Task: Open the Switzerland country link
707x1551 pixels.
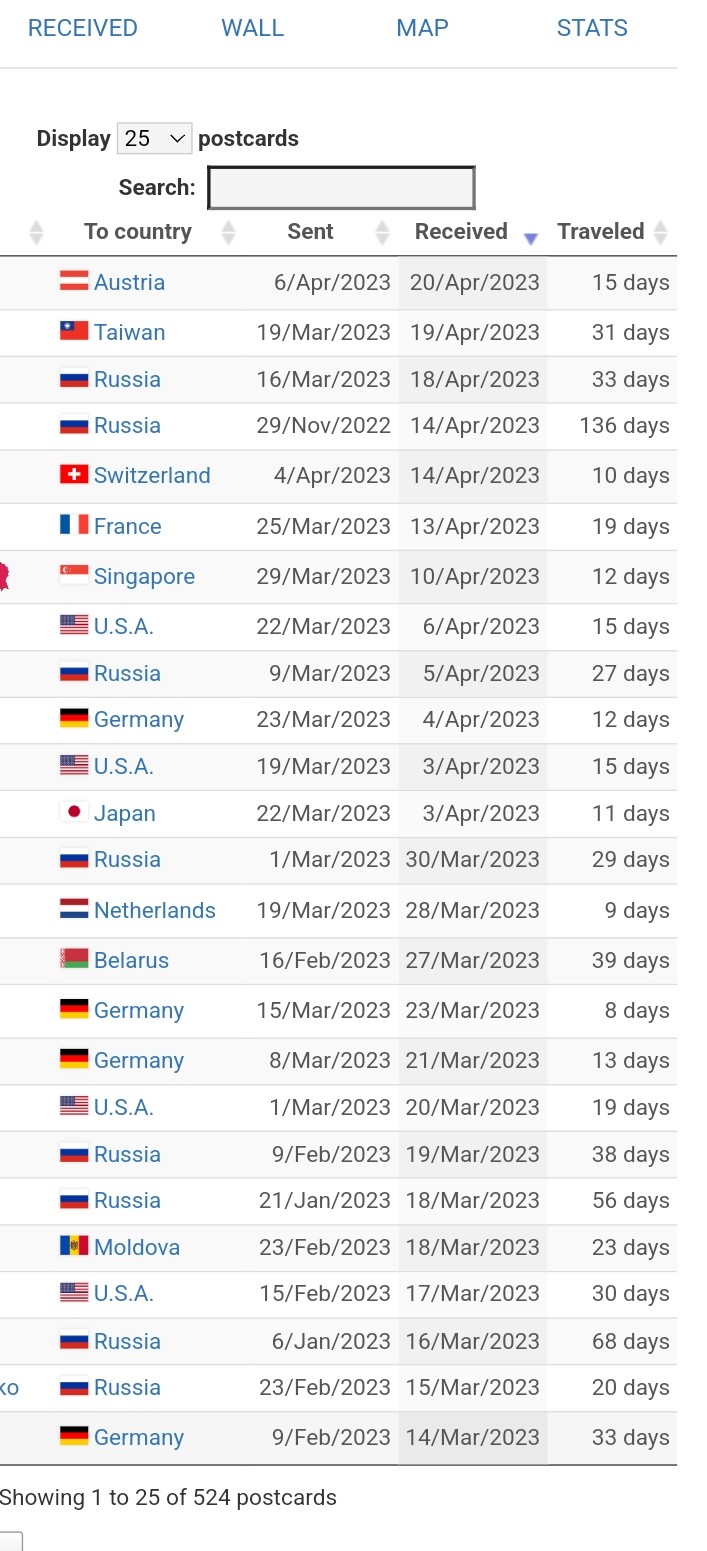Action: [x=152, y=475]
